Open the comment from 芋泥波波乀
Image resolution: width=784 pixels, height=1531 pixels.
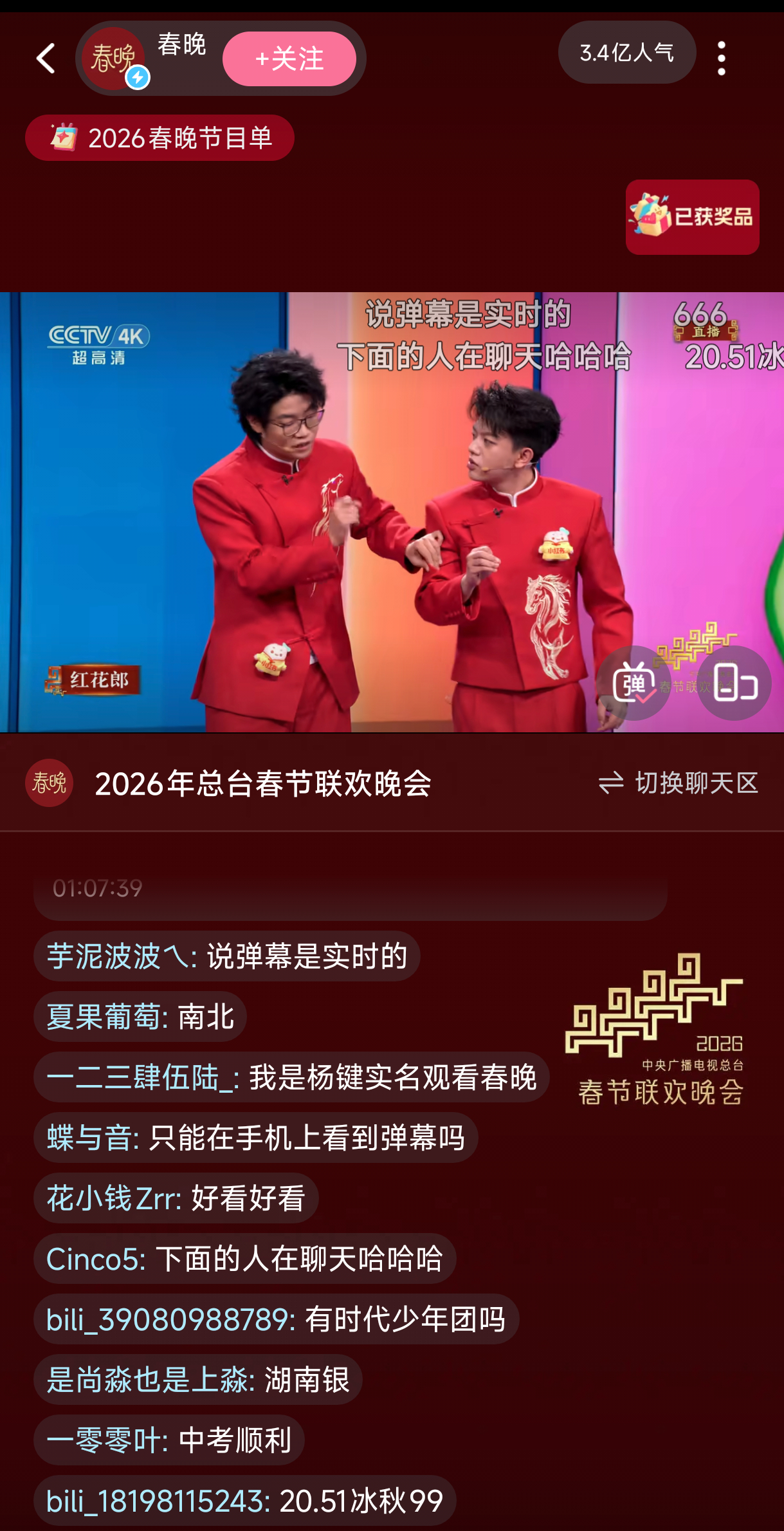click(227, 956)
